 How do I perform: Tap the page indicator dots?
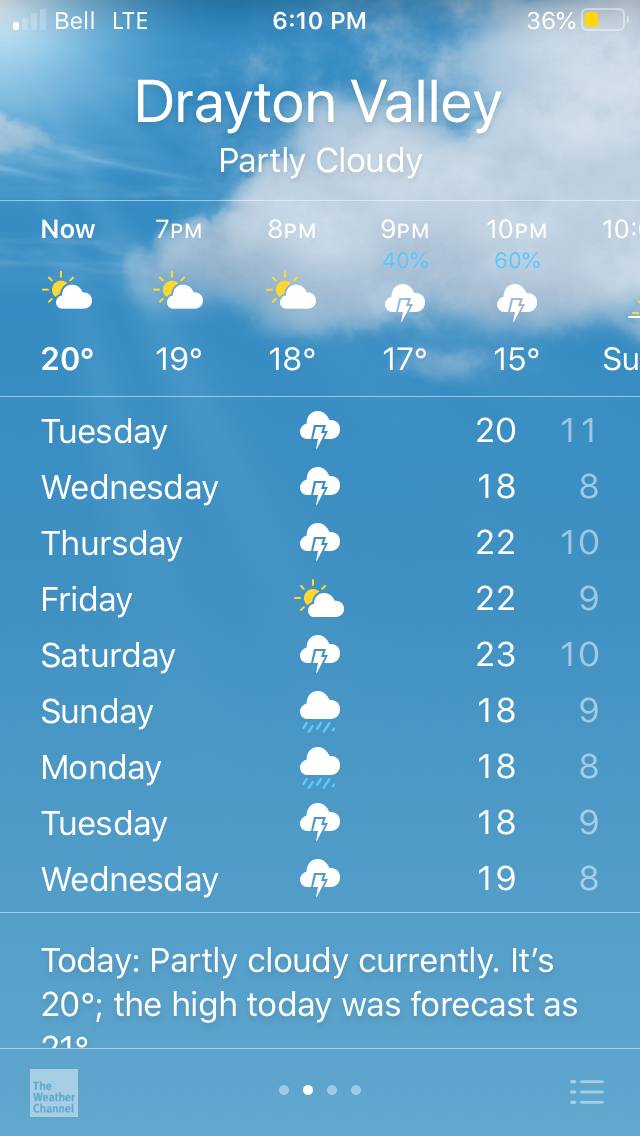point(320,1090)
